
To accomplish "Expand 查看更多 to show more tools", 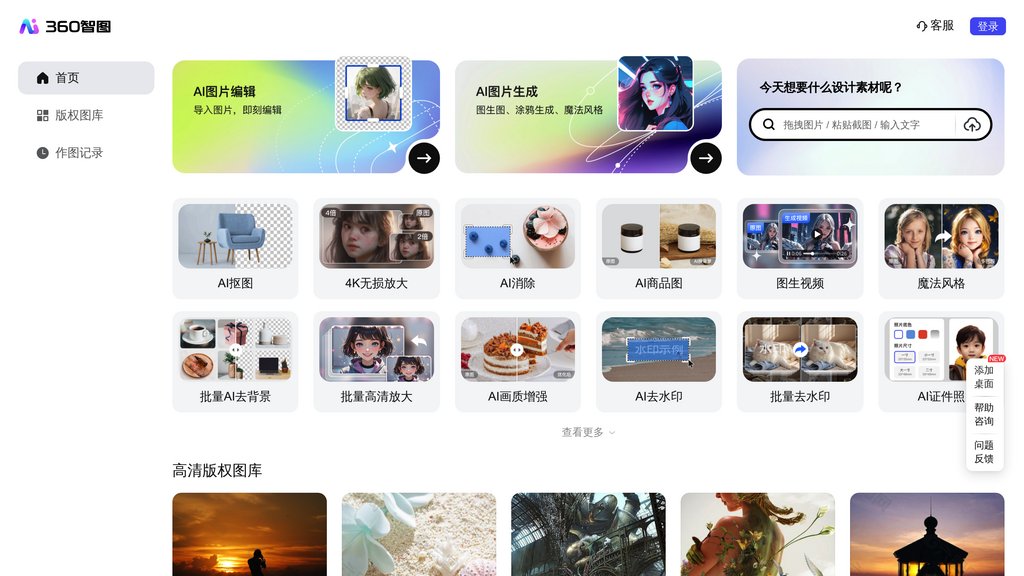I will pyautogui.click(x=588, y=432).
